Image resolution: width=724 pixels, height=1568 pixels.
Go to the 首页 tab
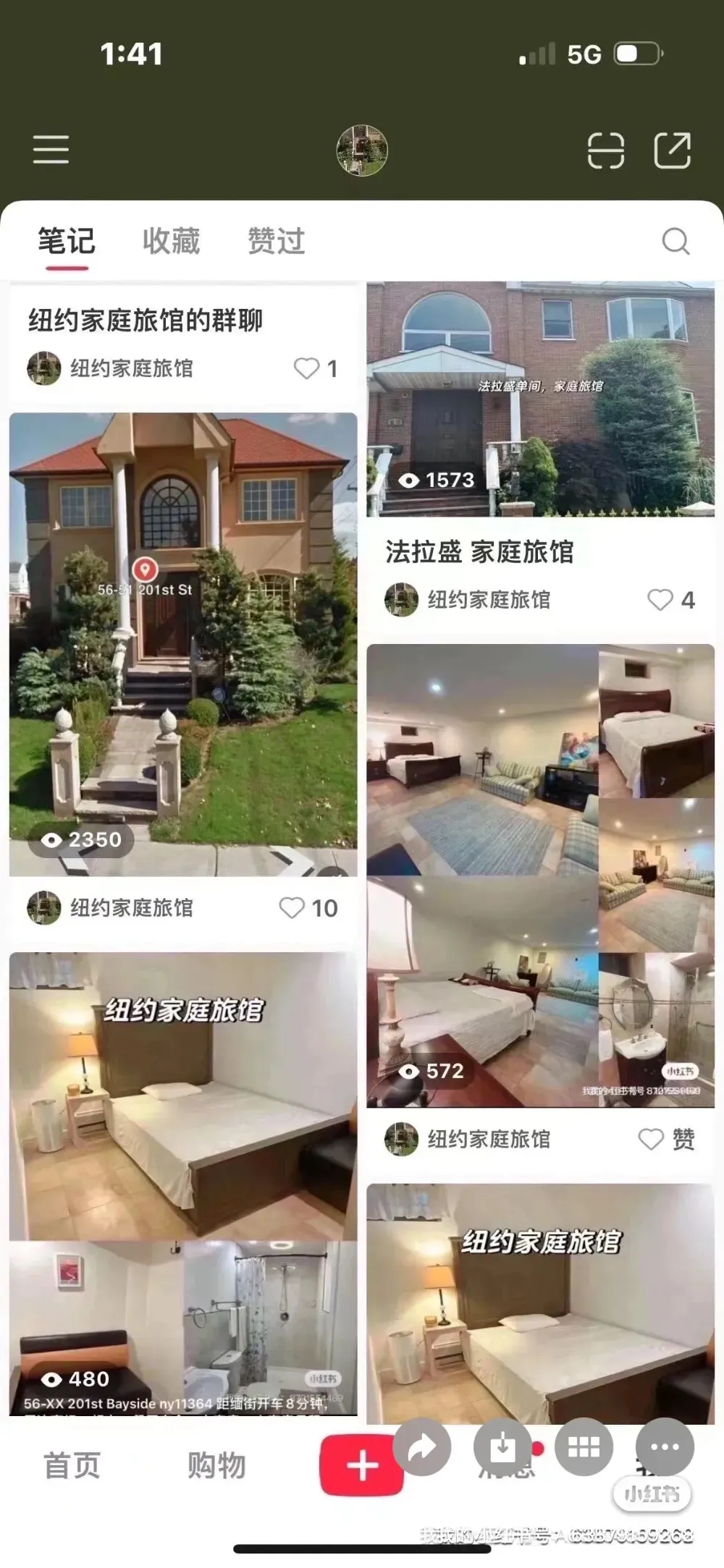(x=72, y=1465)
